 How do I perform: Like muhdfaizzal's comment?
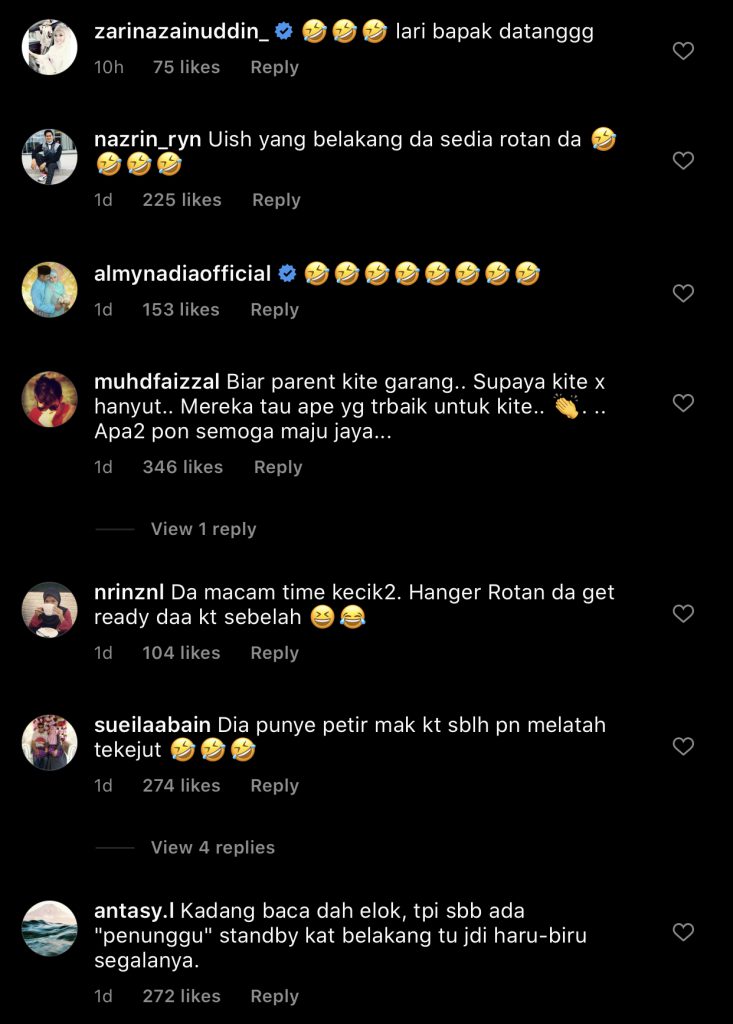683,404
